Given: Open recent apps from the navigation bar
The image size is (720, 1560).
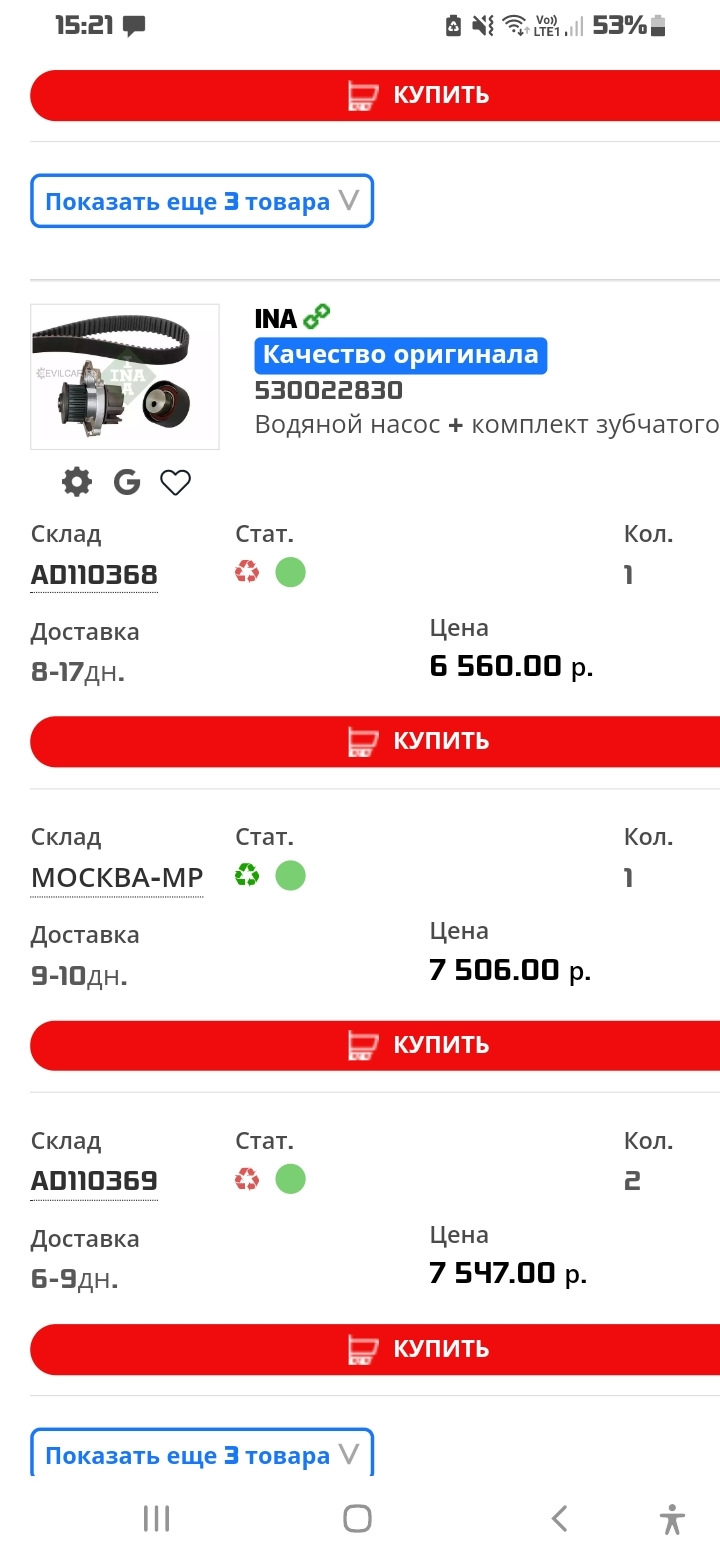Looking at the screenshot, I should coord(156,1519).
